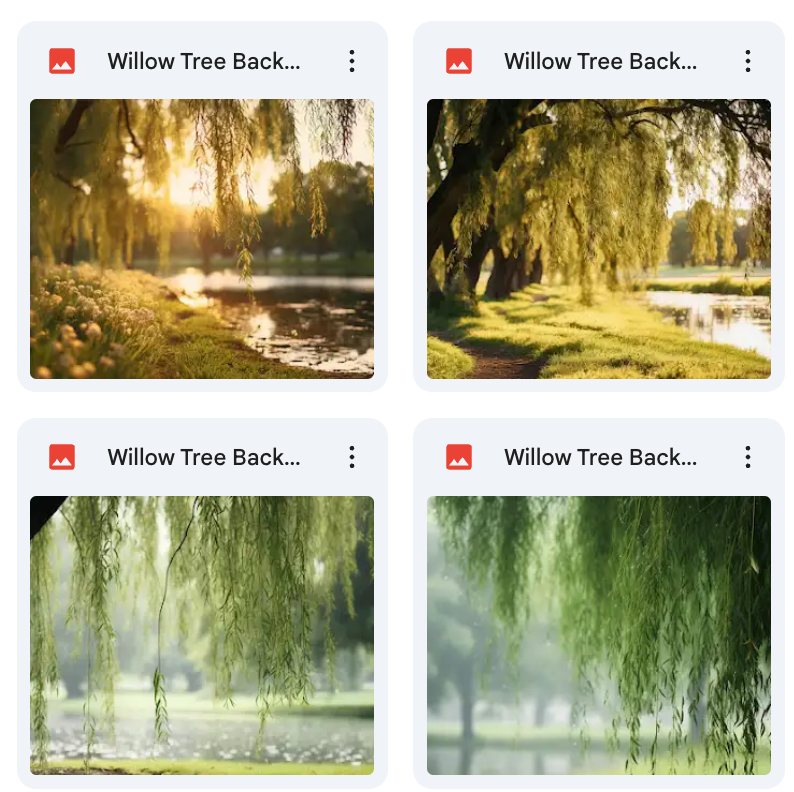Open the willow image with the dark corner
The height and width of the screenshot is (792, 794).
point(202,634)
